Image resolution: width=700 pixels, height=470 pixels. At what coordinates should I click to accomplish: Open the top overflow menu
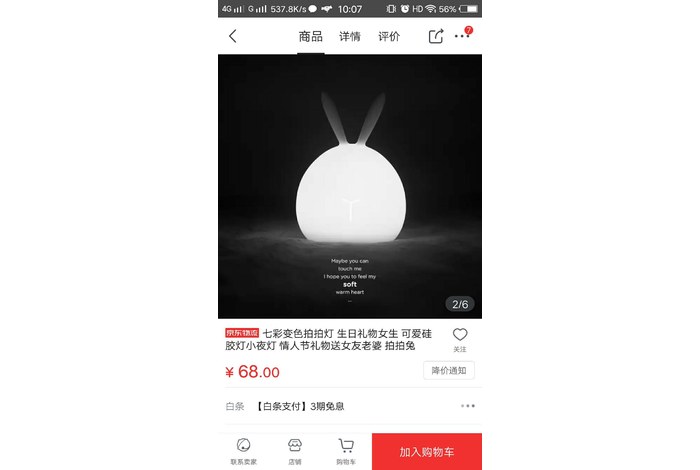(462, 36)
